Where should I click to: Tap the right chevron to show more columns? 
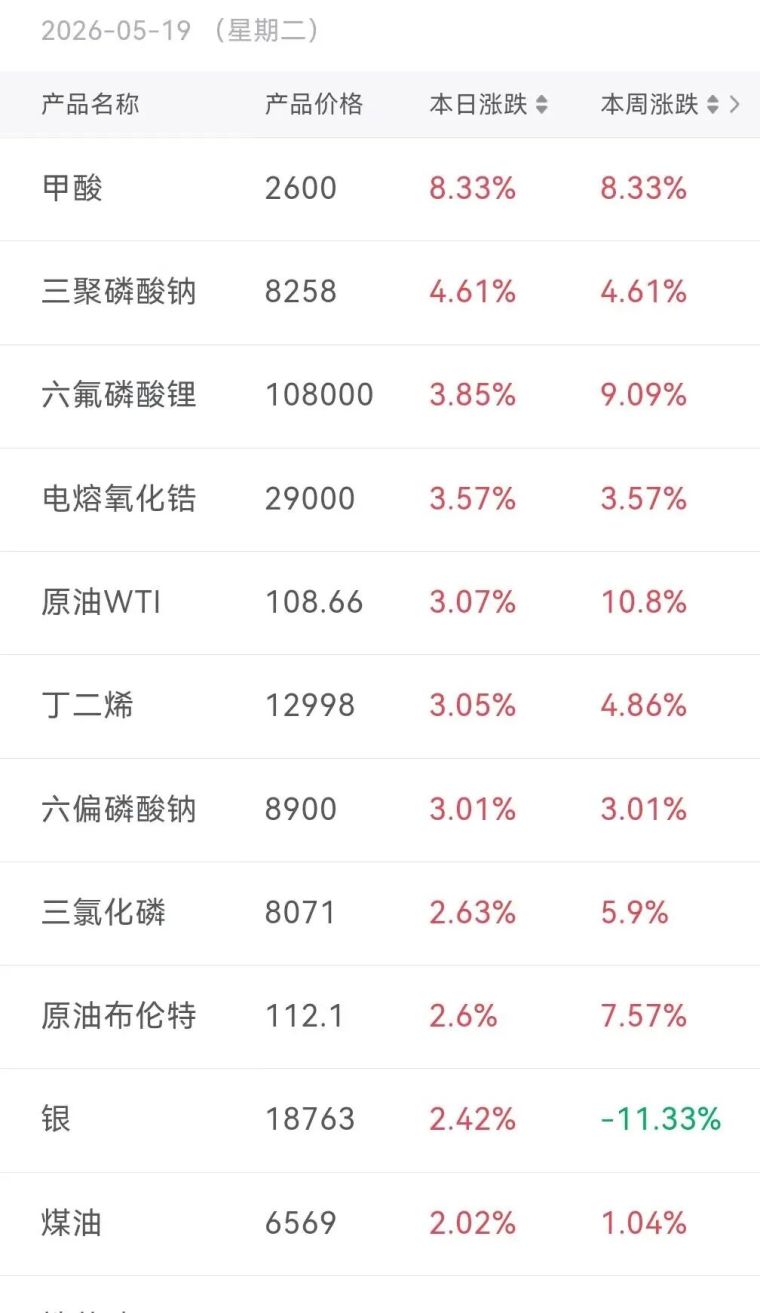pyautogui.click(x=736, y=104)
